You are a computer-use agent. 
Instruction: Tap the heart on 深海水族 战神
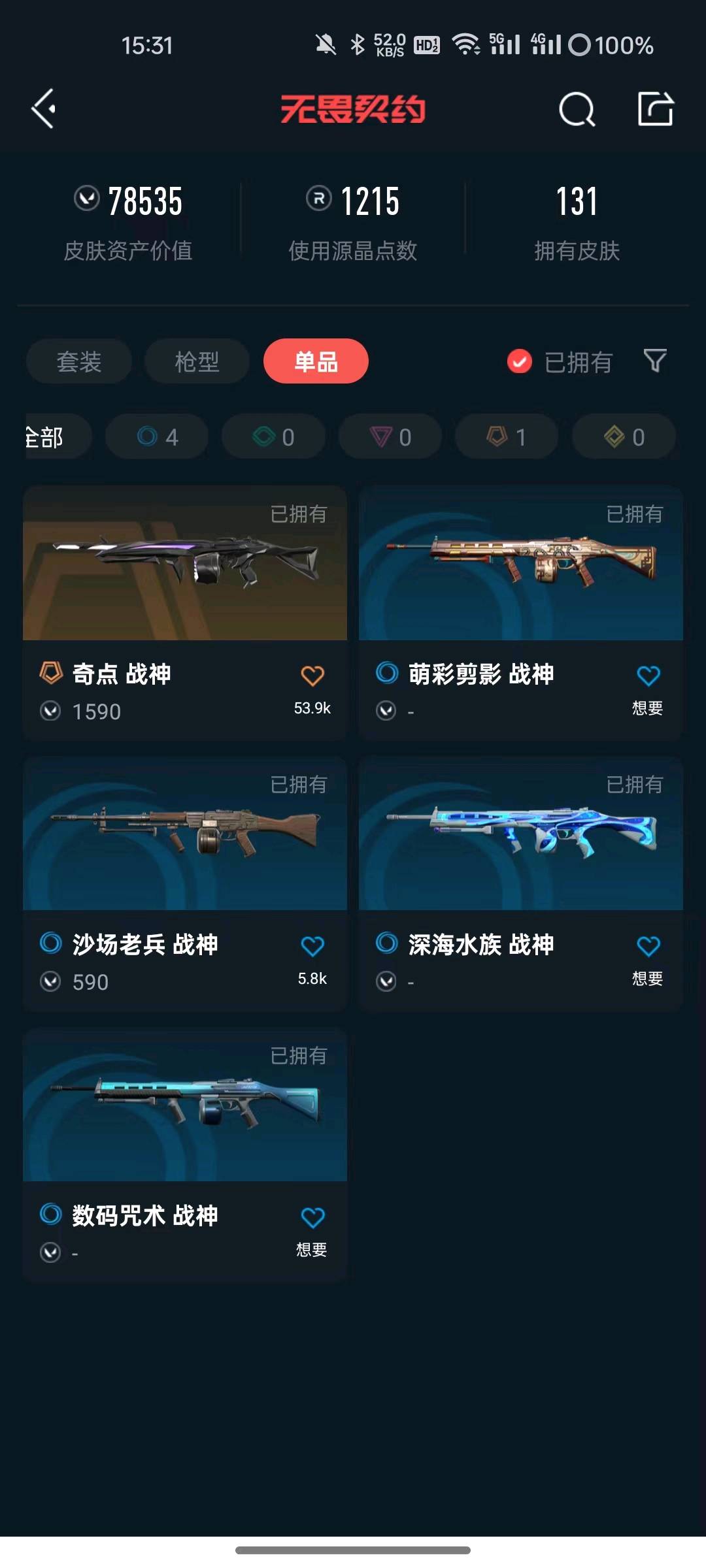click(648, 946)
